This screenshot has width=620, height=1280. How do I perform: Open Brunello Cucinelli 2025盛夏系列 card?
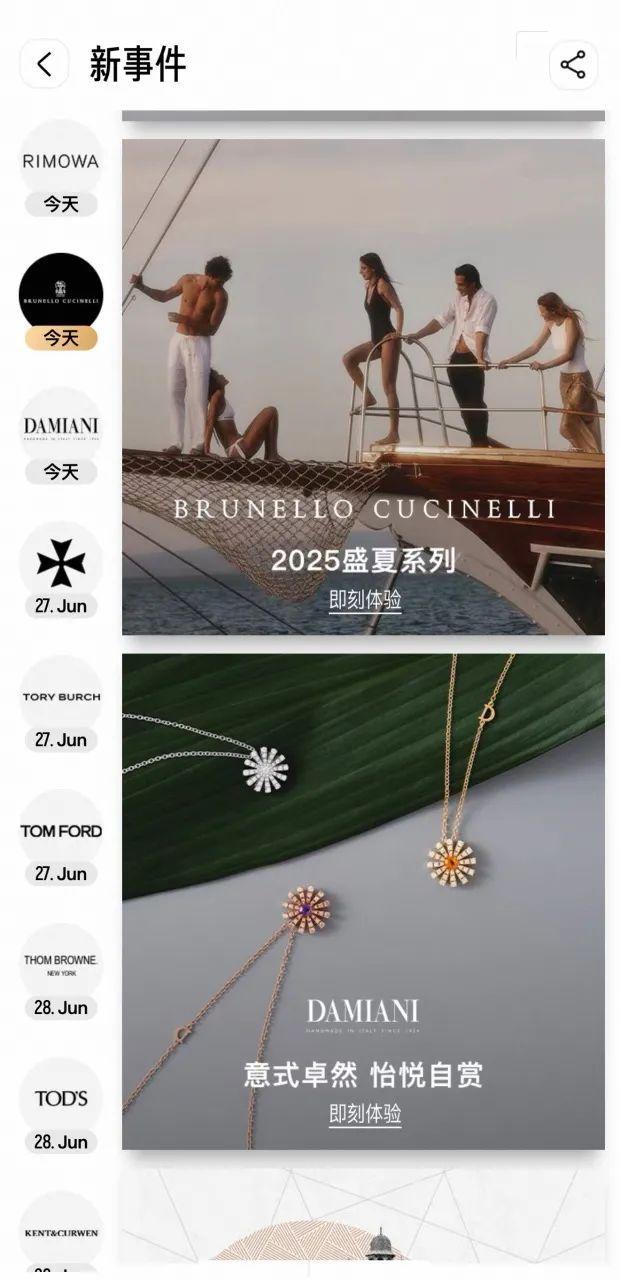(x=363, y=386)
